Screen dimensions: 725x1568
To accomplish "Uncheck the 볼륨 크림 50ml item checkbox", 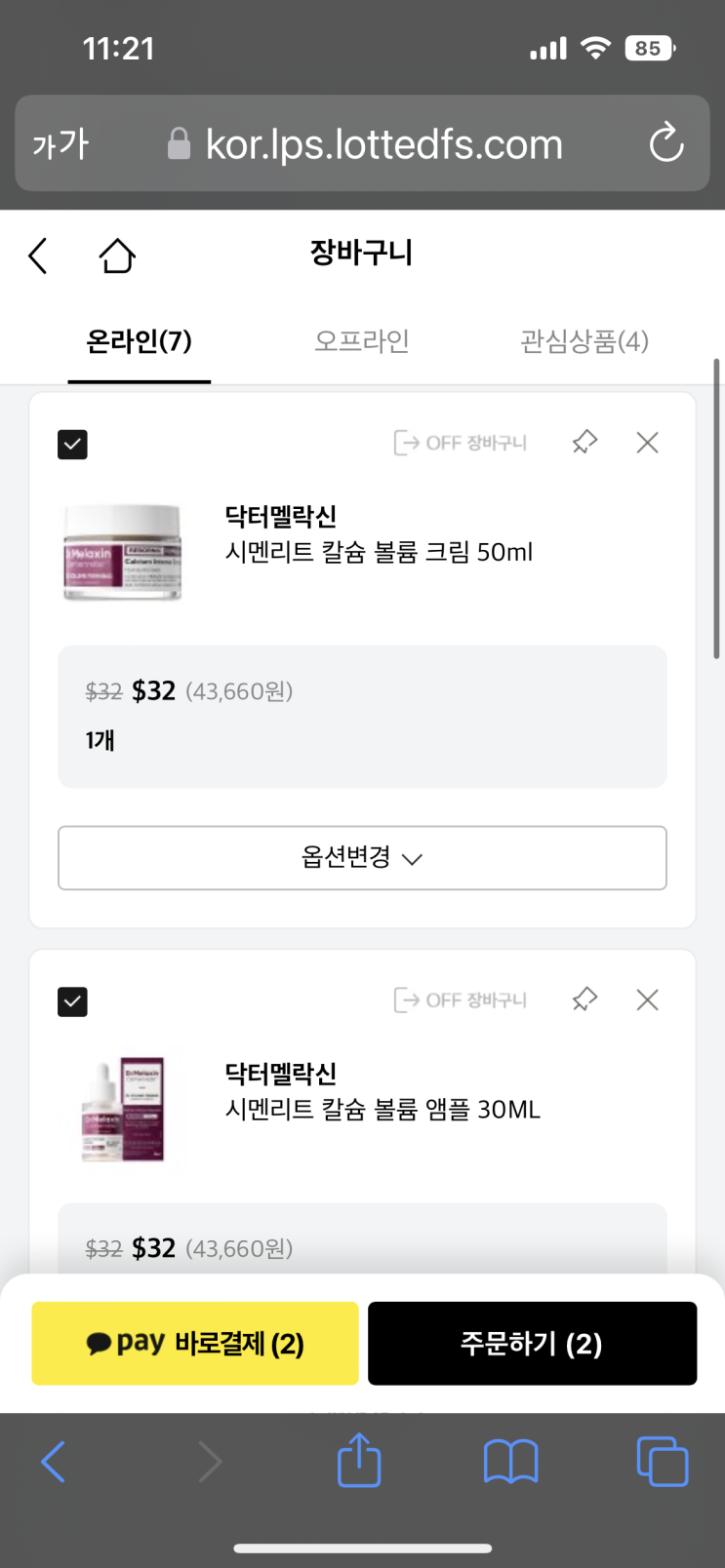I will pos(72,445).
